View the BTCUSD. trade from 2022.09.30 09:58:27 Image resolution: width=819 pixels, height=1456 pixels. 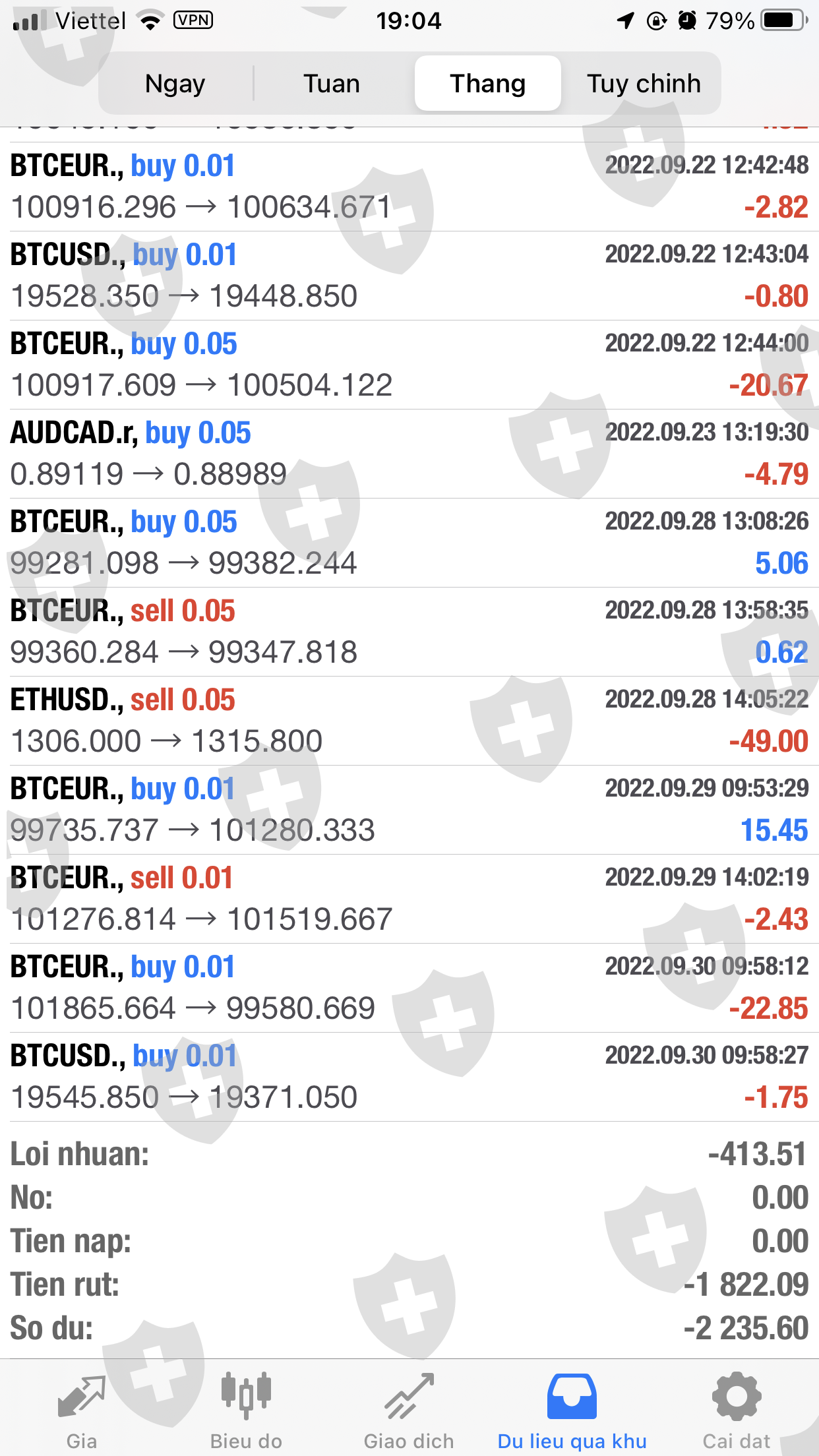[x=409, y=1077]
